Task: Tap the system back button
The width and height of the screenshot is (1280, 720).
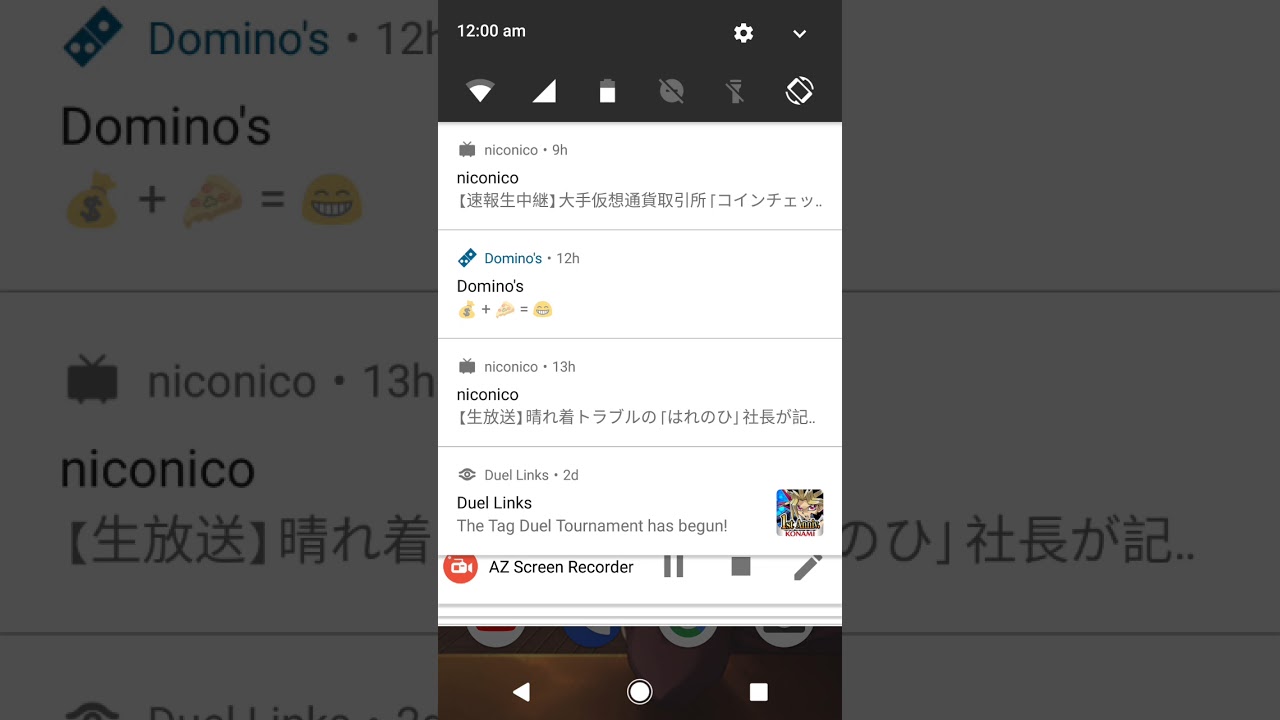Action: (x=520, y=692)
